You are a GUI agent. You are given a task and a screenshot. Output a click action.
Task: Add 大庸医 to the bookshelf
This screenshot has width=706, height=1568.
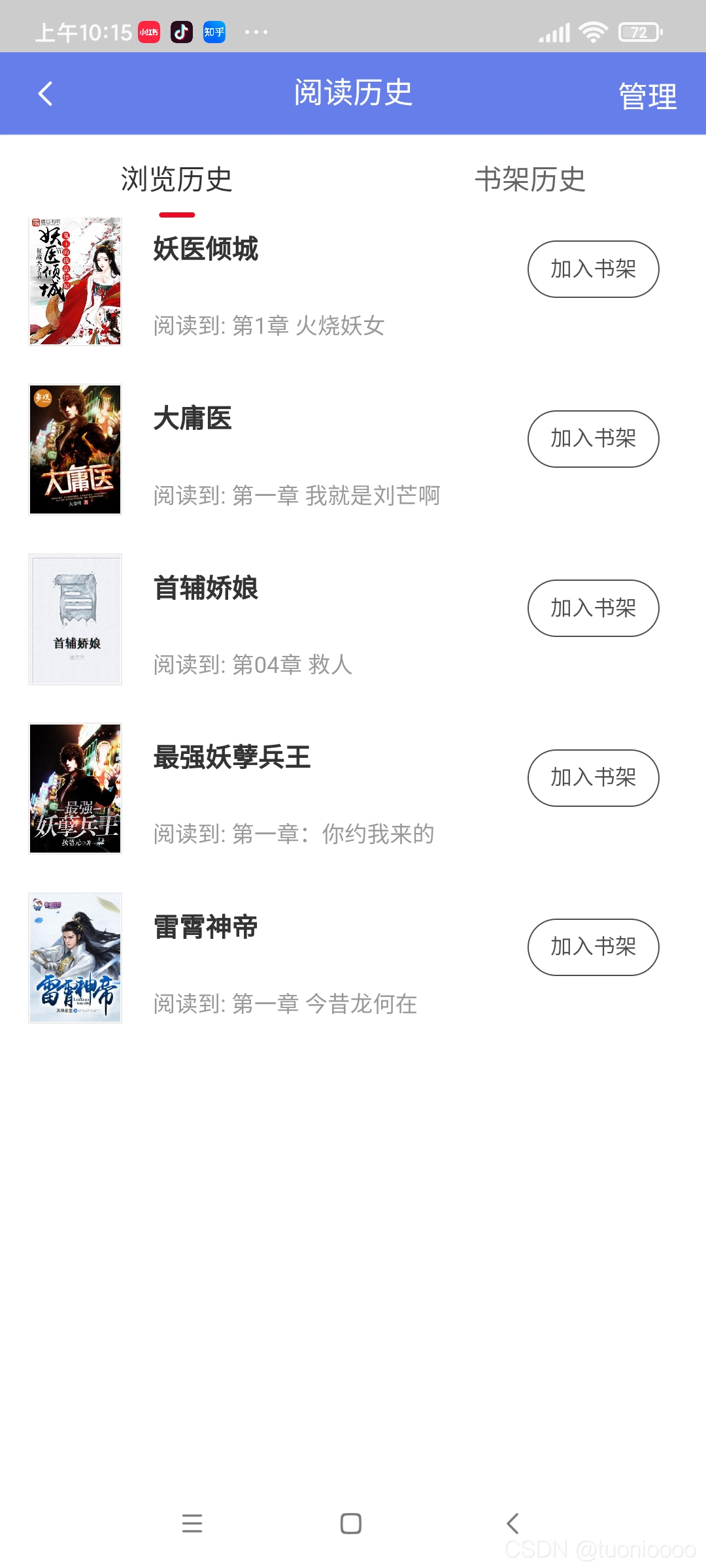593,438
